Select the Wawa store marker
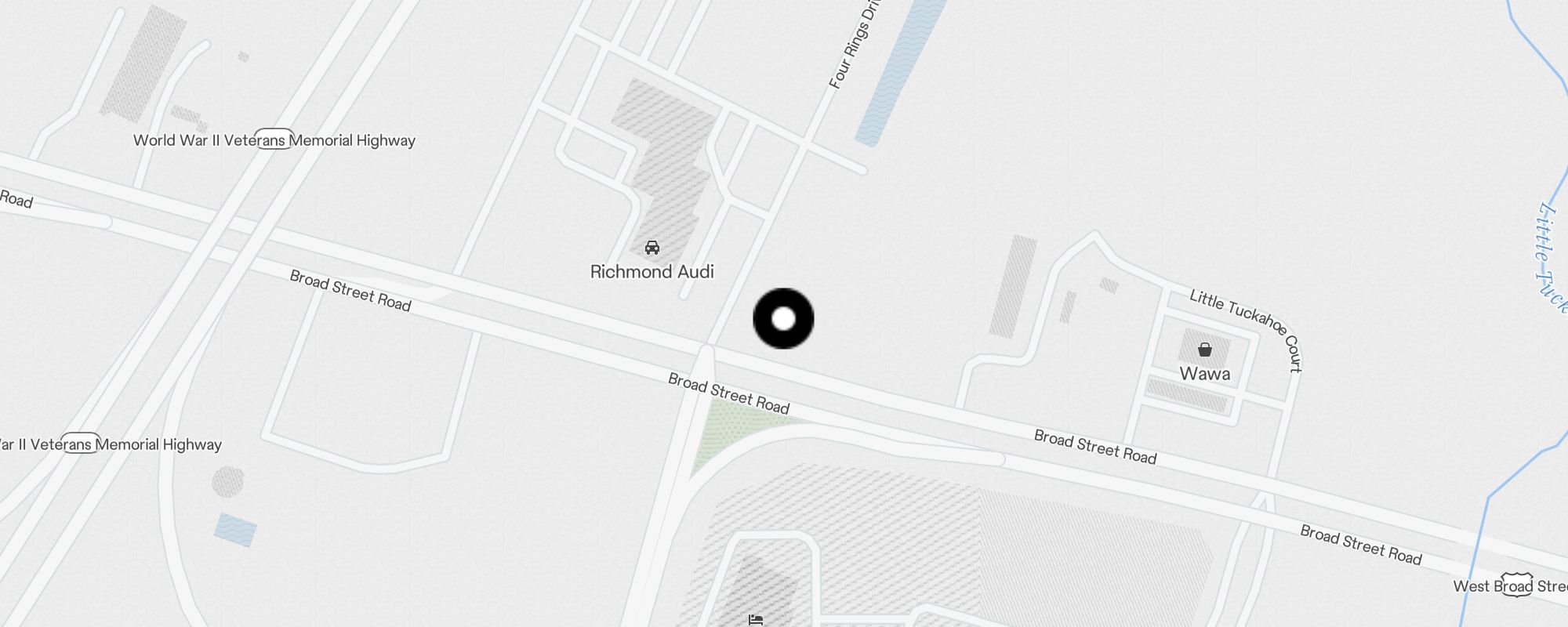This screenshot has height=627, width=1568. point(1204,350)
